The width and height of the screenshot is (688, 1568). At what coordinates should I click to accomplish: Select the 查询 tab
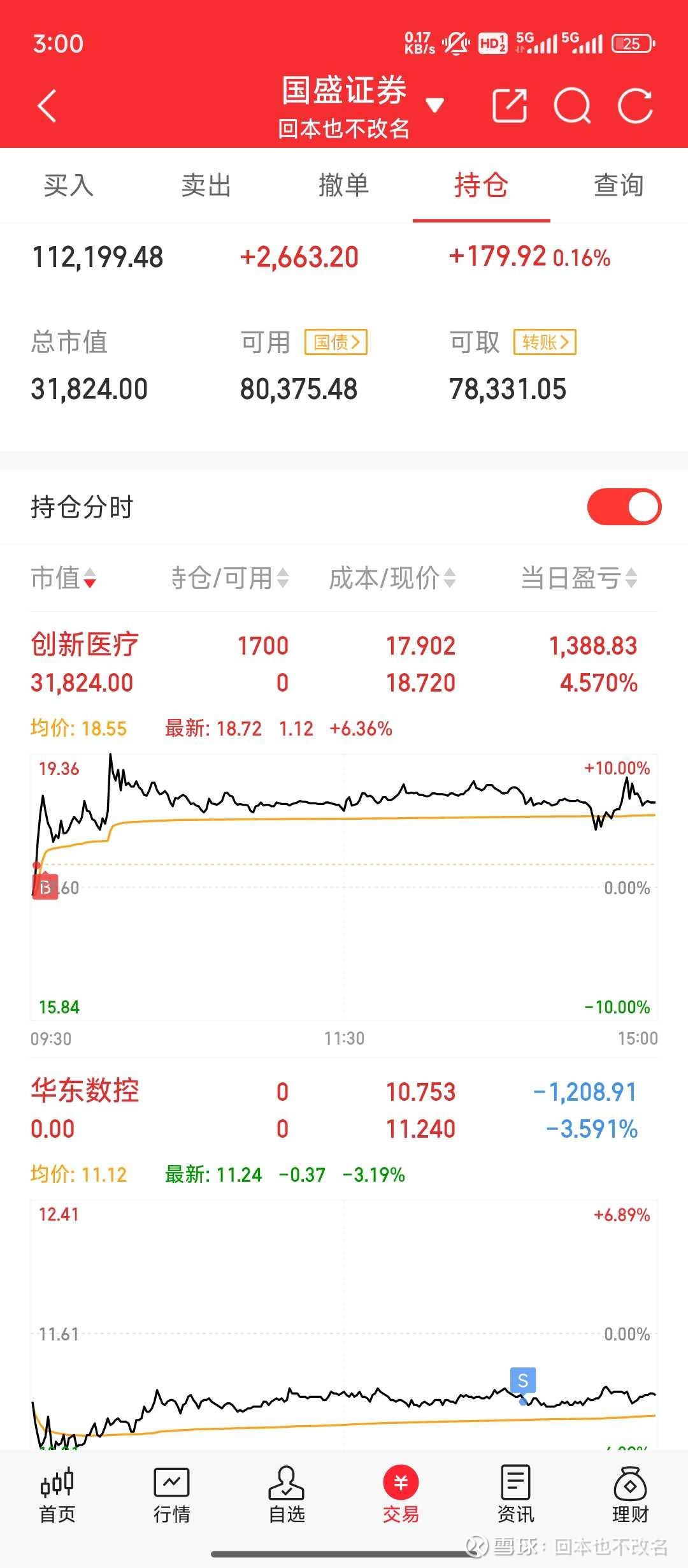tap(619, 185)
